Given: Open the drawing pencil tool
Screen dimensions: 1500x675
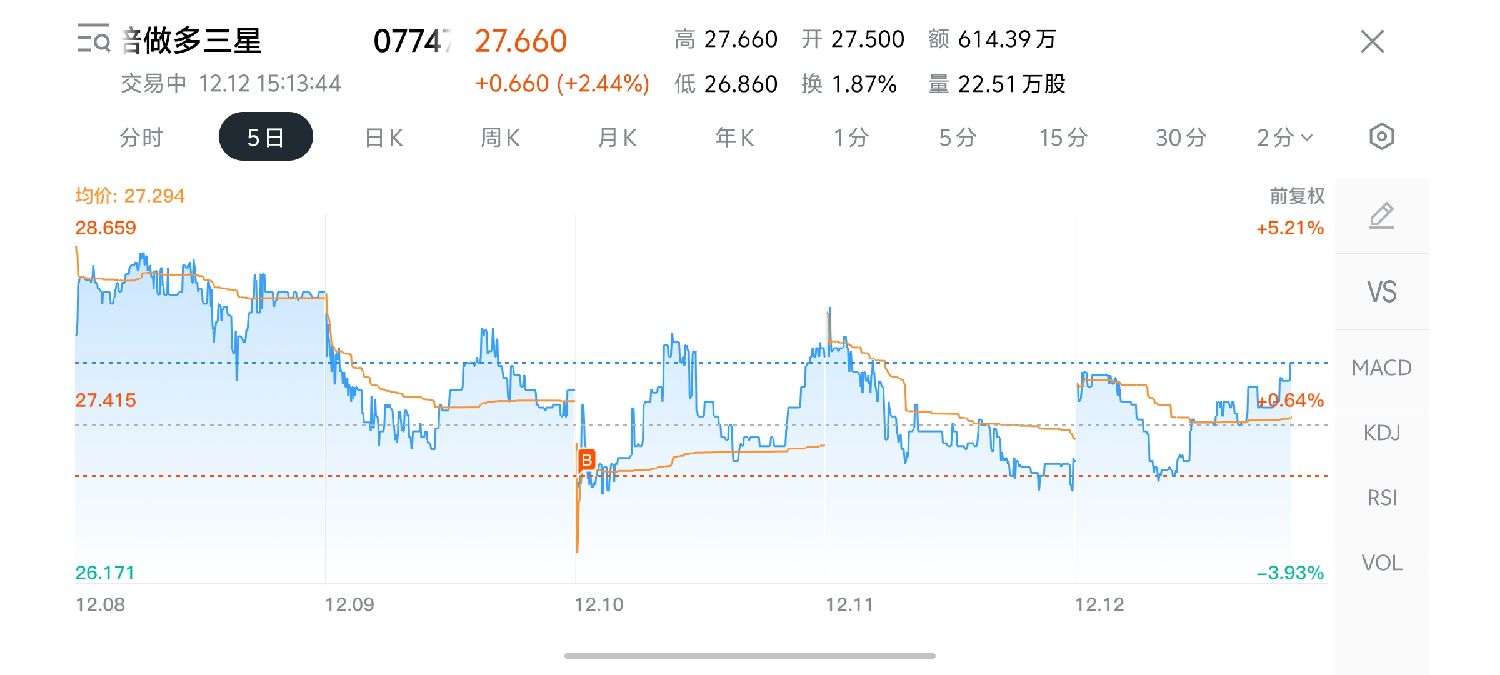Looking at the screenshot, I should (x=1381, y=216).
